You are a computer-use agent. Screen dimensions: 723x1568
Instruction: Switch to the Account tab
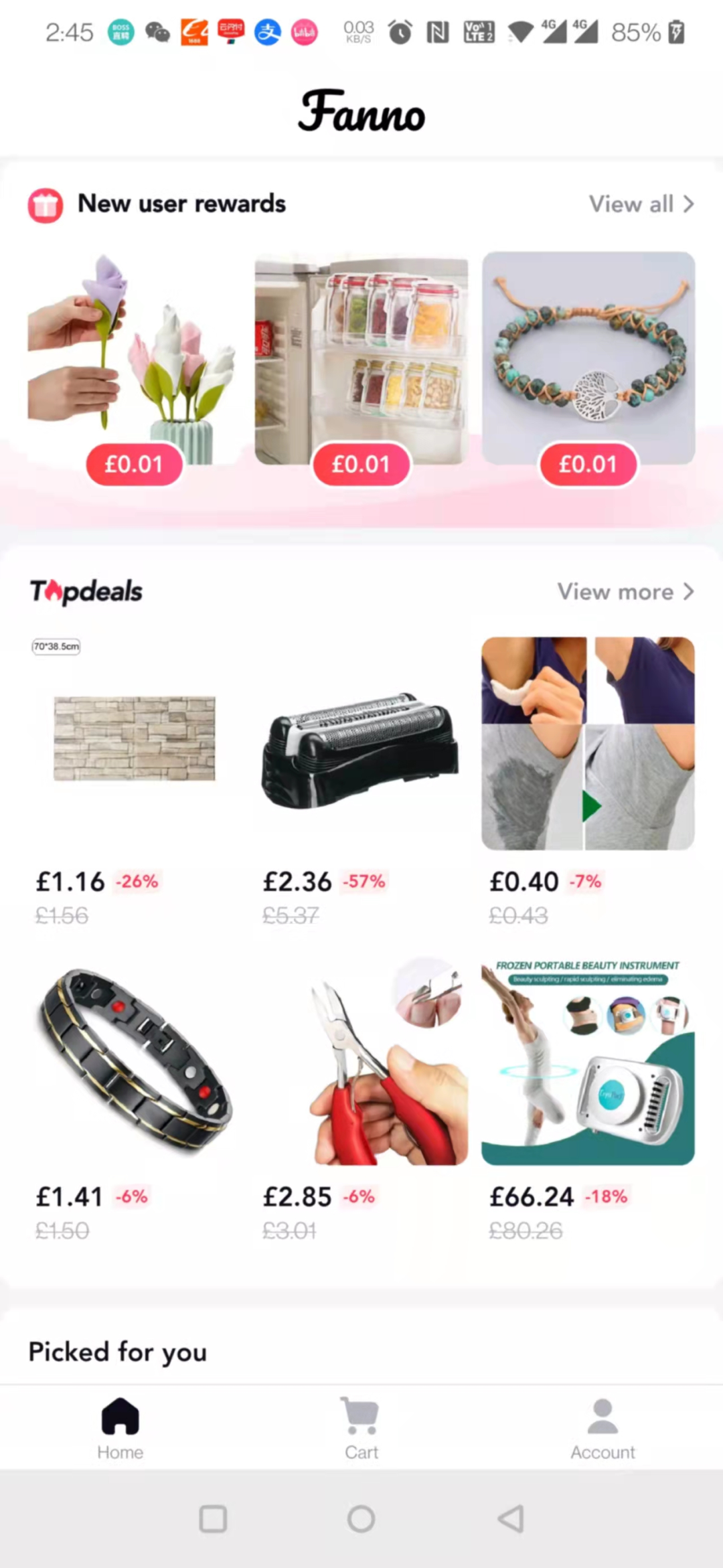602,1427
